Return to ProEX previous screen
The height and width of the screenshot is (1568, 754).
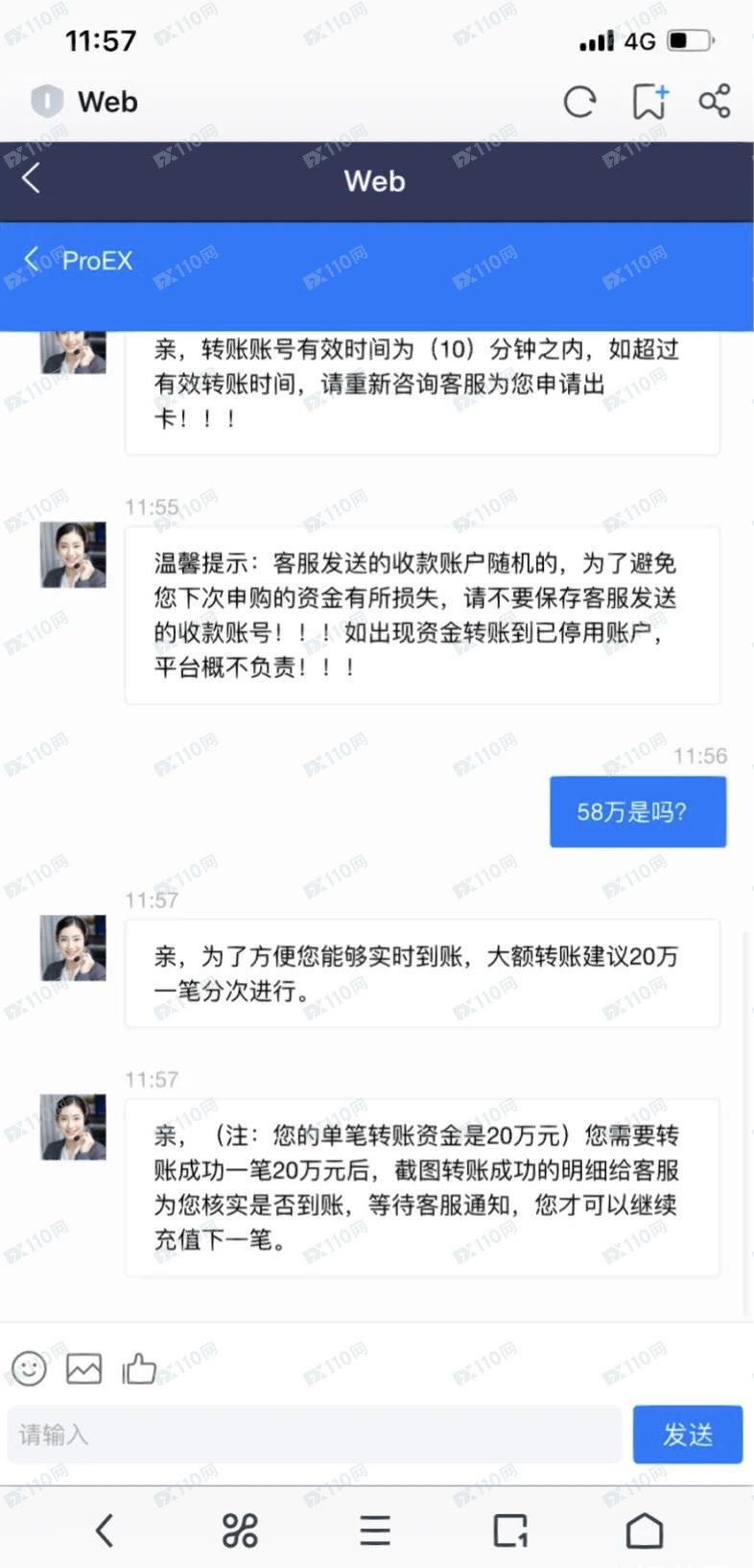click(33, 259)
